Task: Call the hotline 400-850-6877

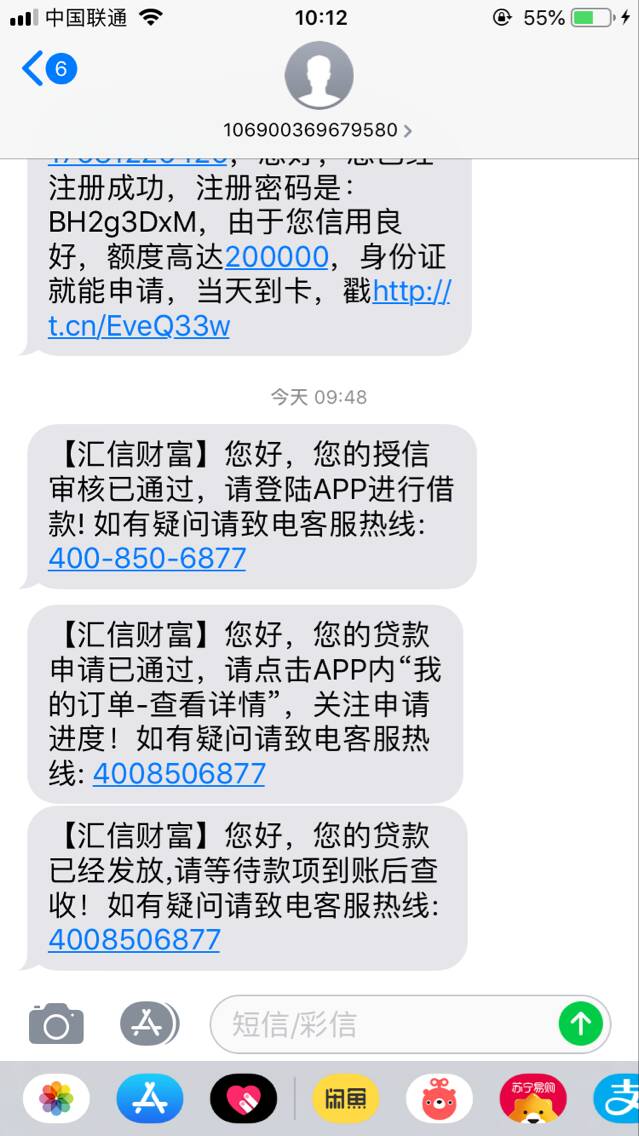Action: point(147,559)
